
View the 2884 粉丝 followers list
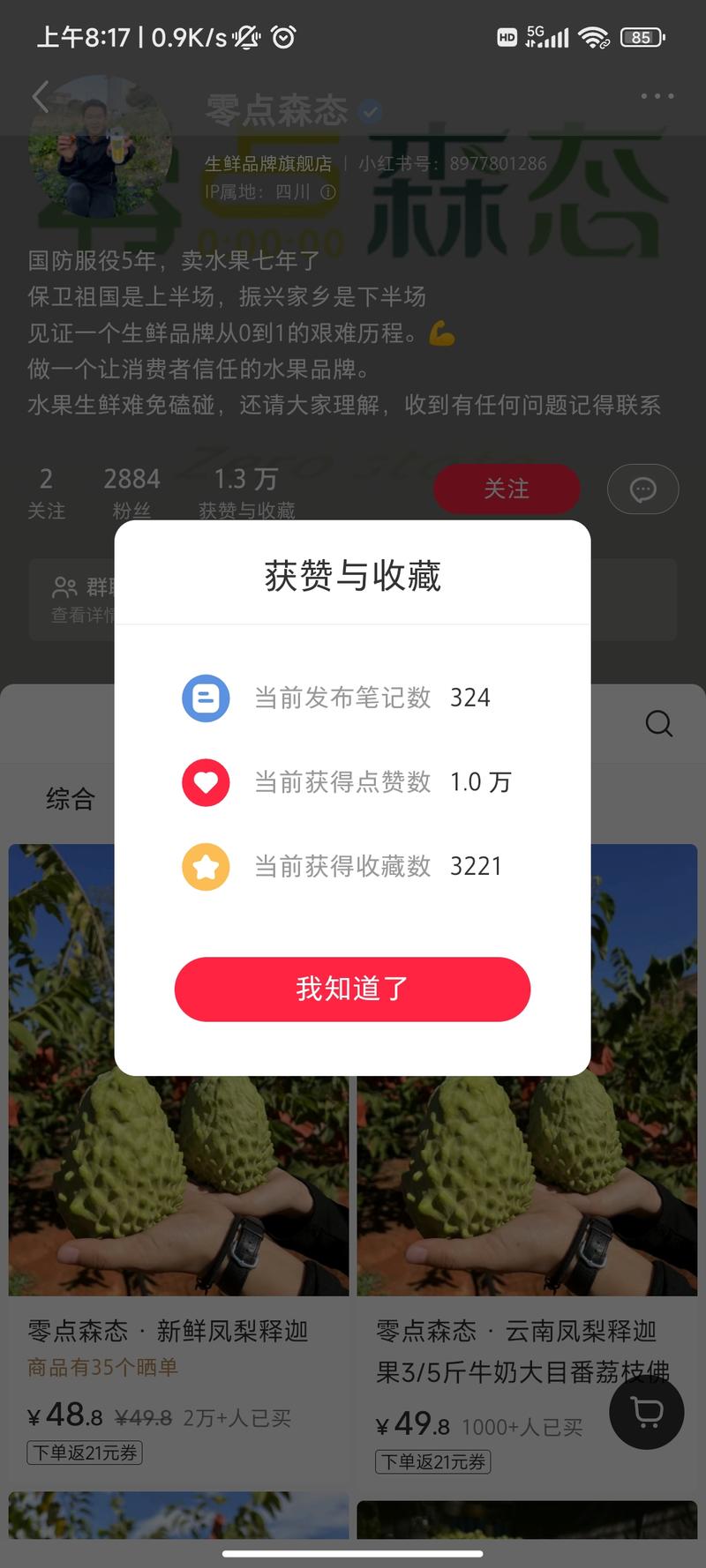click(x=131, y=491)
